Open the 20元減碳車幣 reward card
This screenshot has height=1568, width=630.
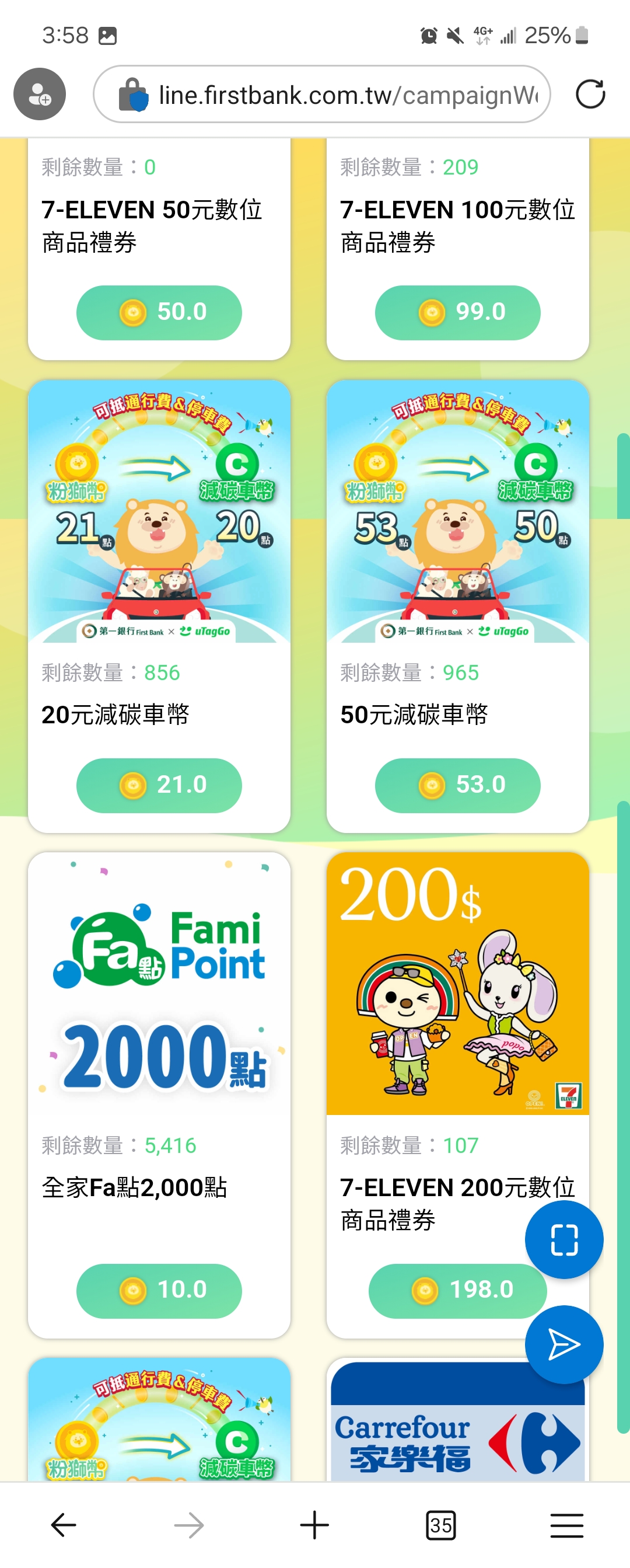click(159, 512)
